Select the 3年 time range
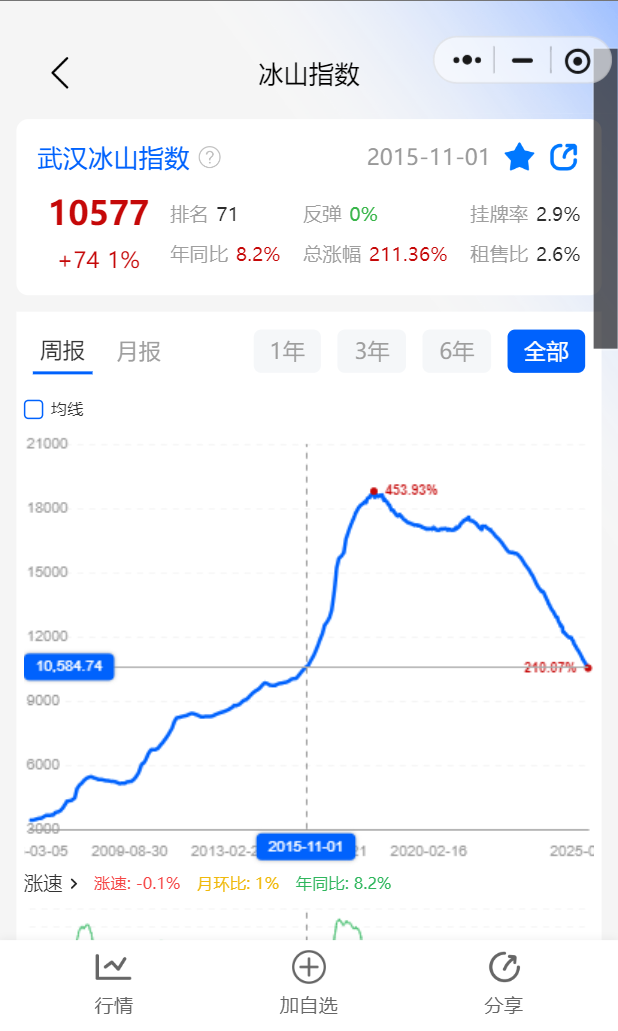 click(x=371, y=351)
